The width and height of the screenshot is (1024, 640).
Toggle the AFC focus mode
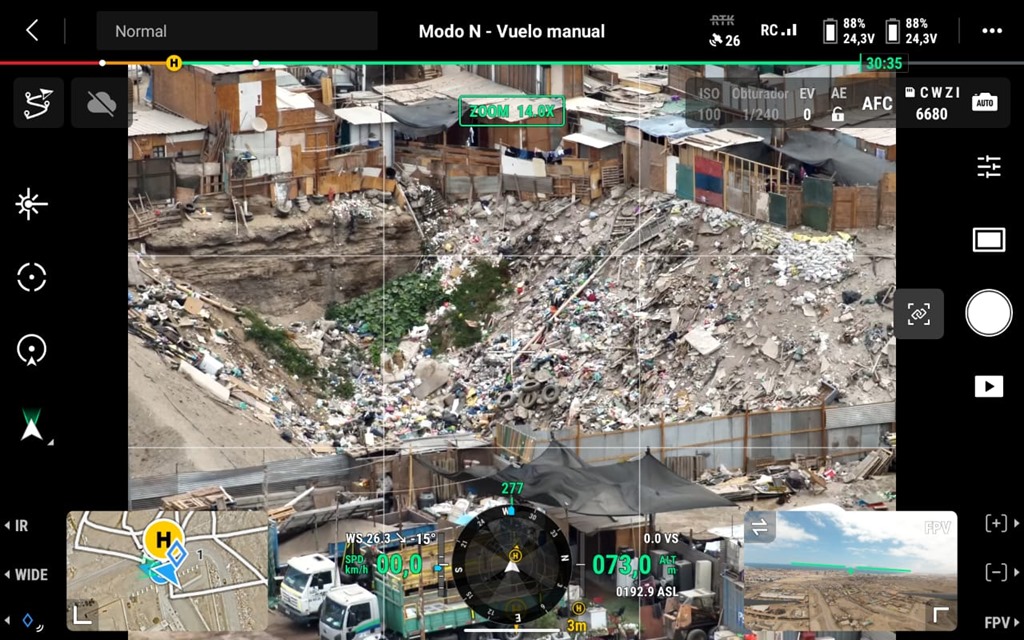click(x=877, y=103)
